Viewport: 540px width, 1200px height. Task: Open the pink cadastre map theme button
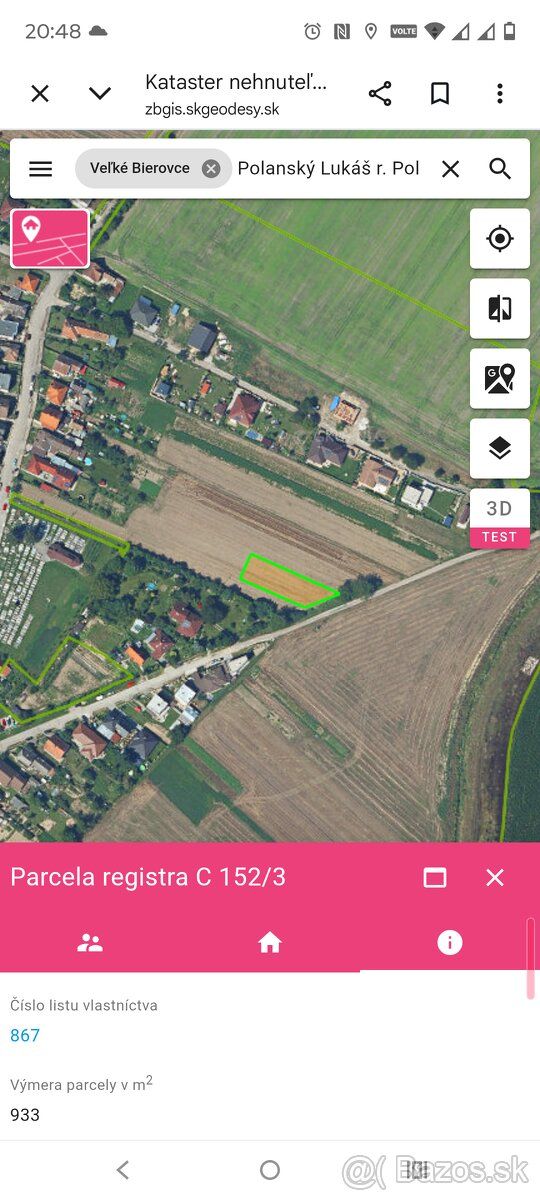[50, 238]
